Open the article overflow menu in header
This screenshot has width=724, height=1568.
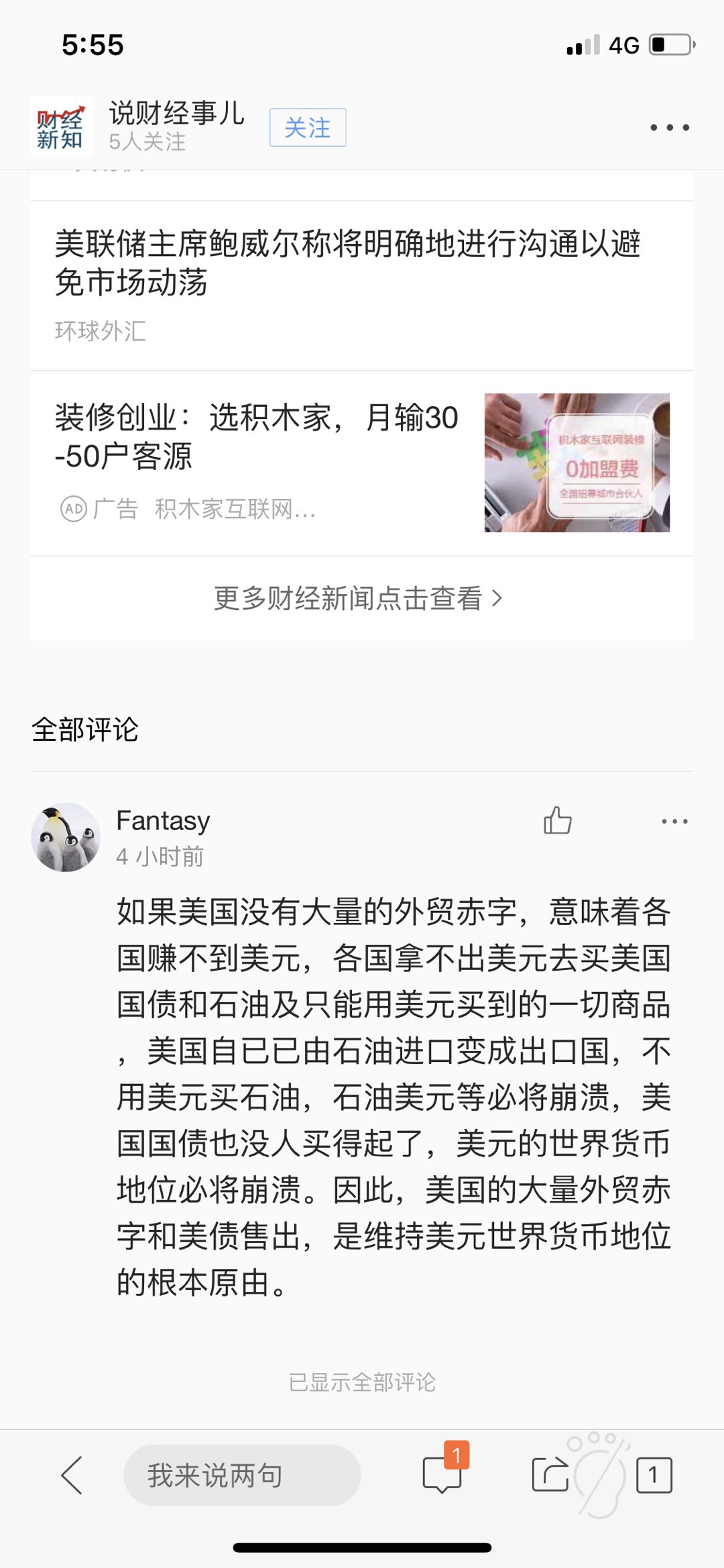[x=669, y=127]
